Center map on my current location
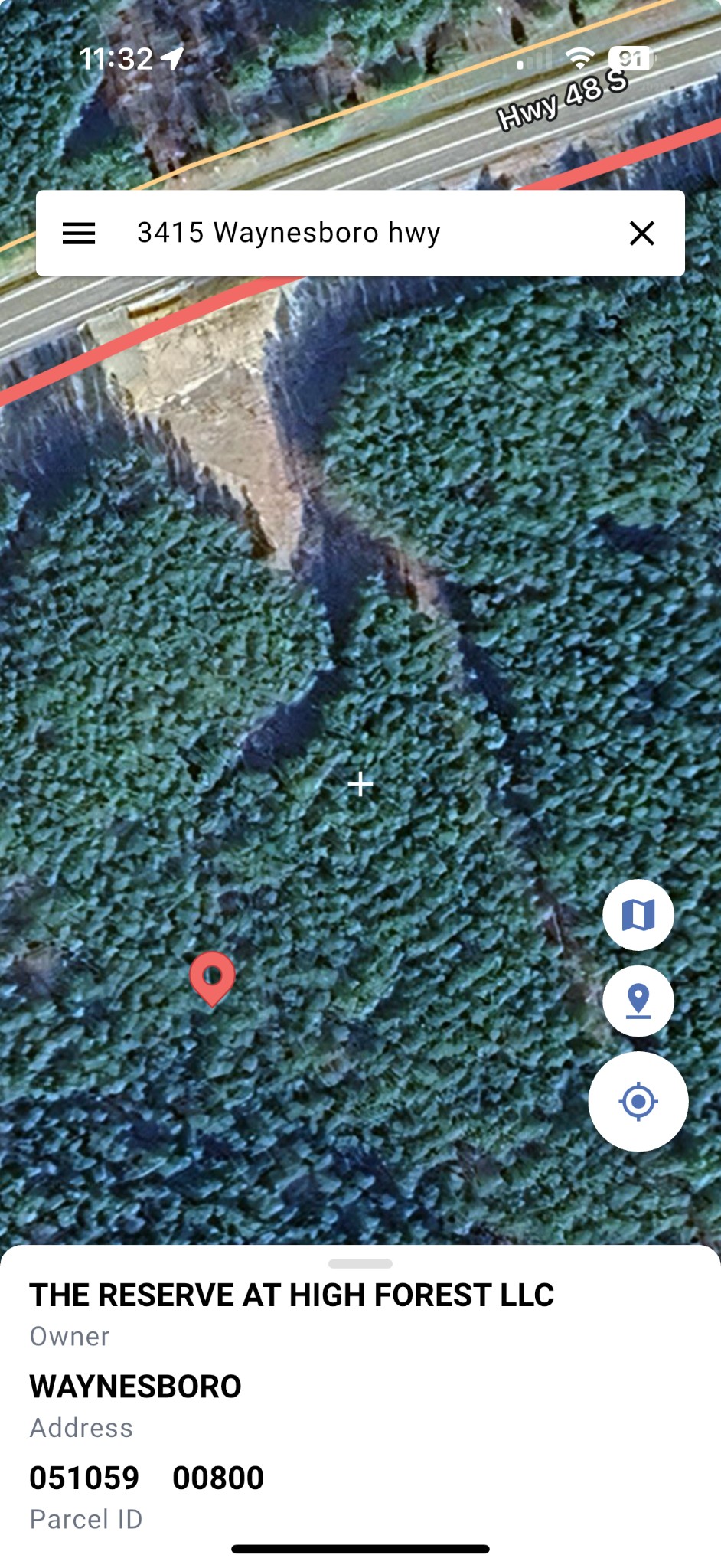 tap(638, 1101)
